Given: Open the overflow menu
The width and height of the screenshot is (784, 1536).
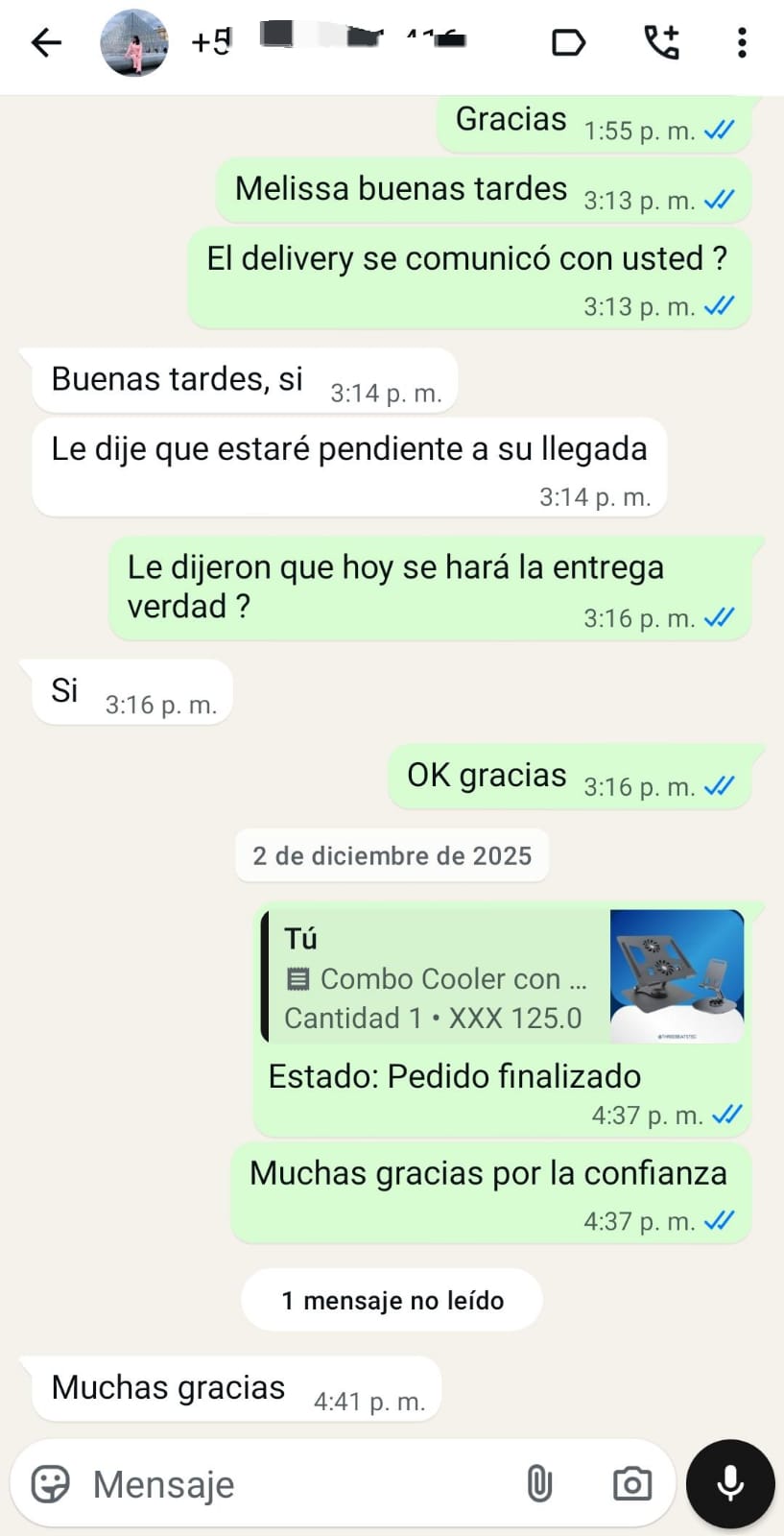Looking at the screenshot, I should pyautogui.click(x=742, y=43).
